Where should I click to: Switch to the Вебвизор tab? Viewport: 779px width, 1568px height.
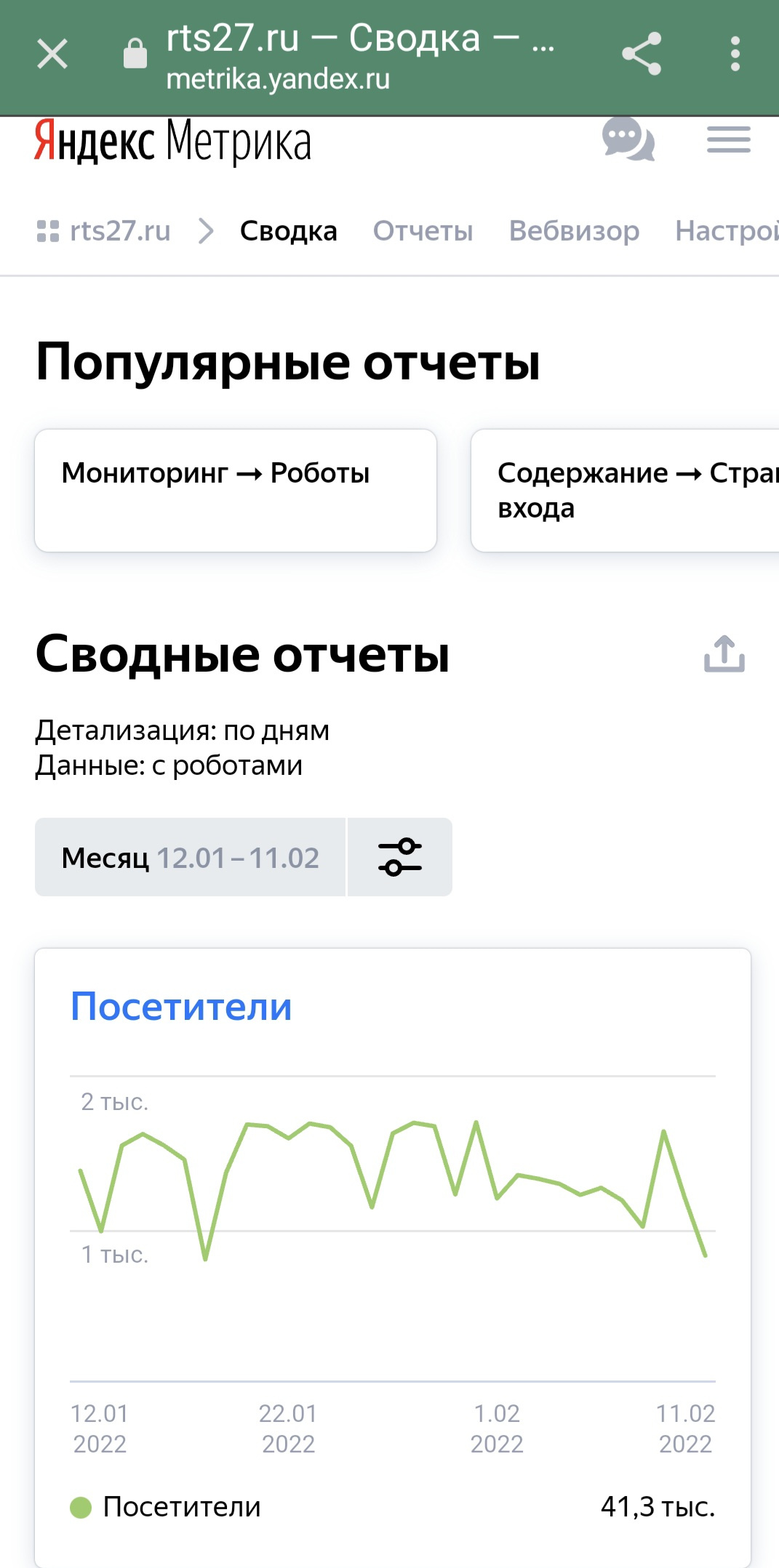(574, 231)
